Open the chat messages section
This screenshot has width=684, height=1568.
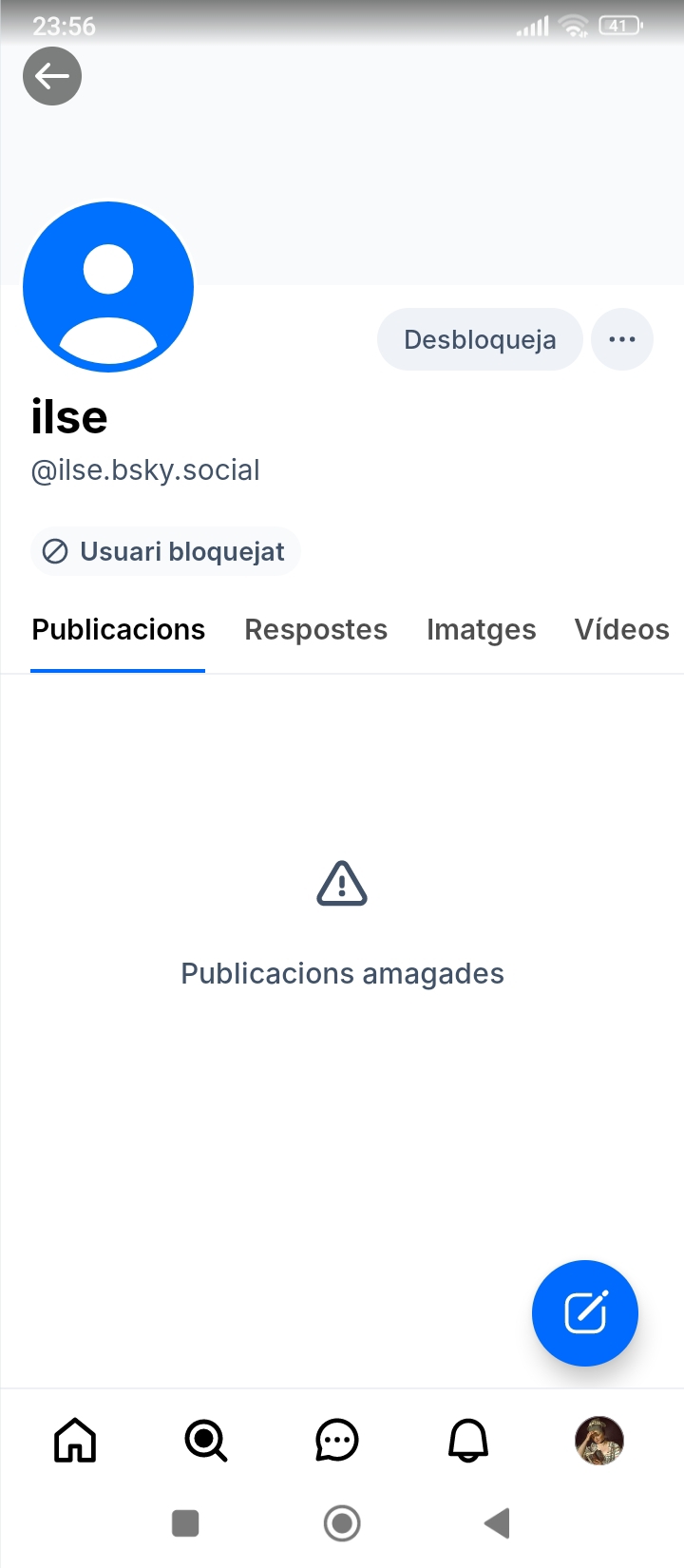click(x=336, y=1440)
